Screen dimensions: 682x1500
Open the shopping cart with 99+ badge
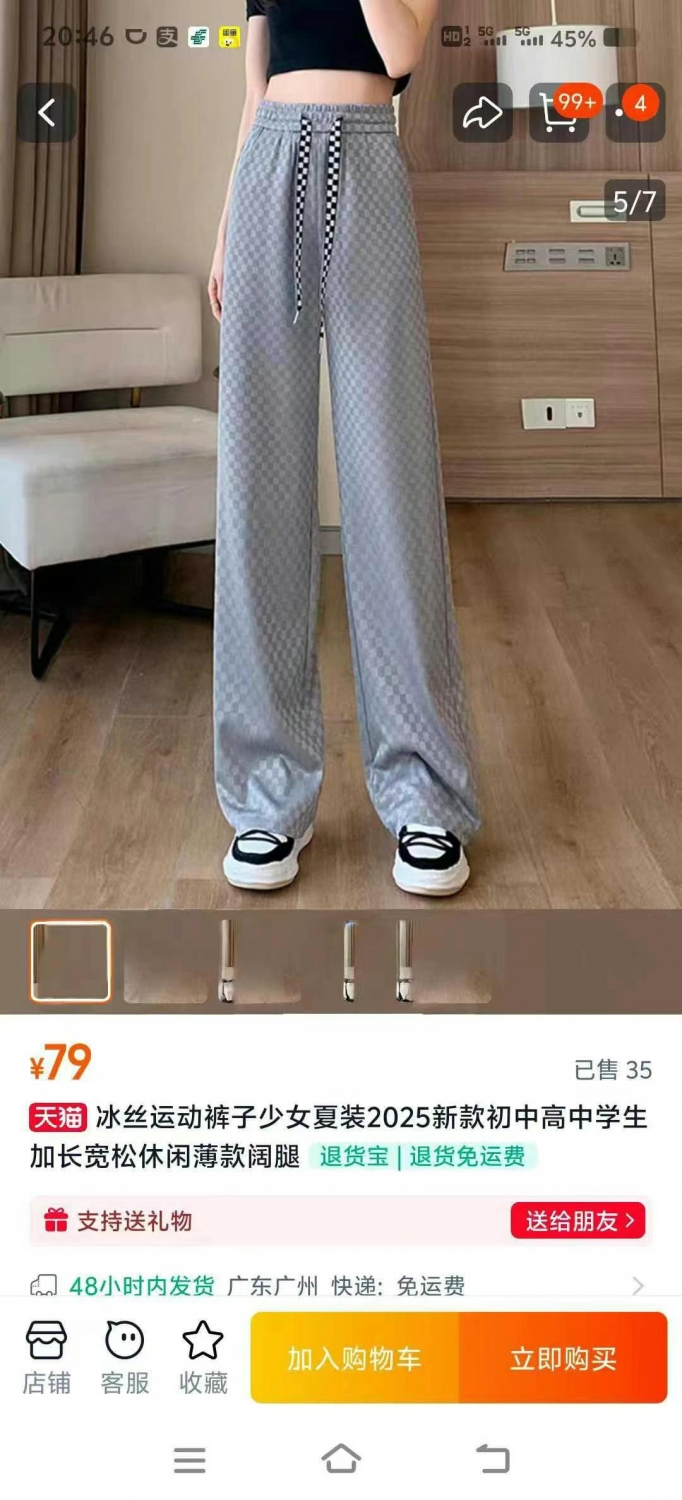point(560,113)
